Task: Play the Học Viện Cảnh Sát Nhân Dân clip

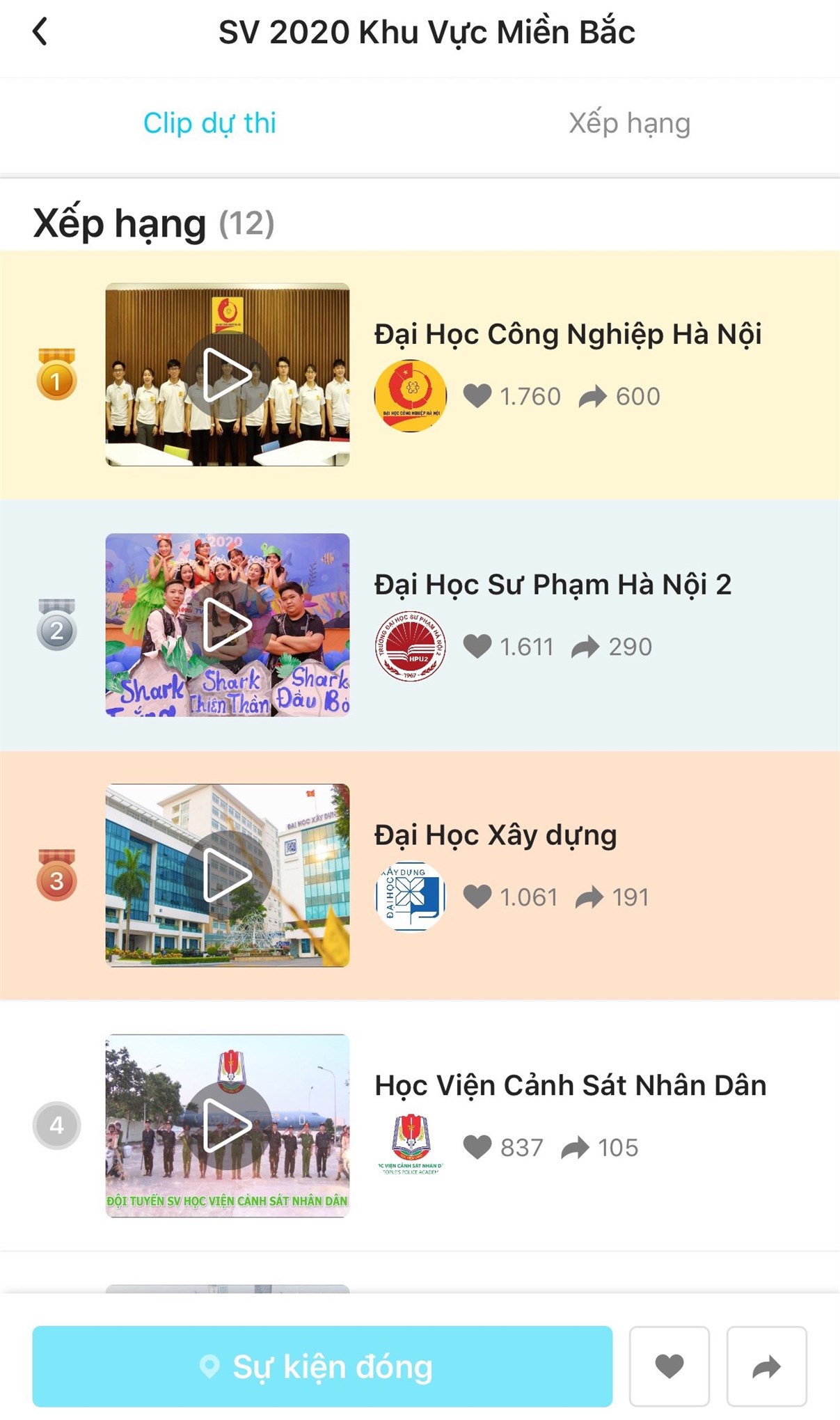Action: [227, 1125]
